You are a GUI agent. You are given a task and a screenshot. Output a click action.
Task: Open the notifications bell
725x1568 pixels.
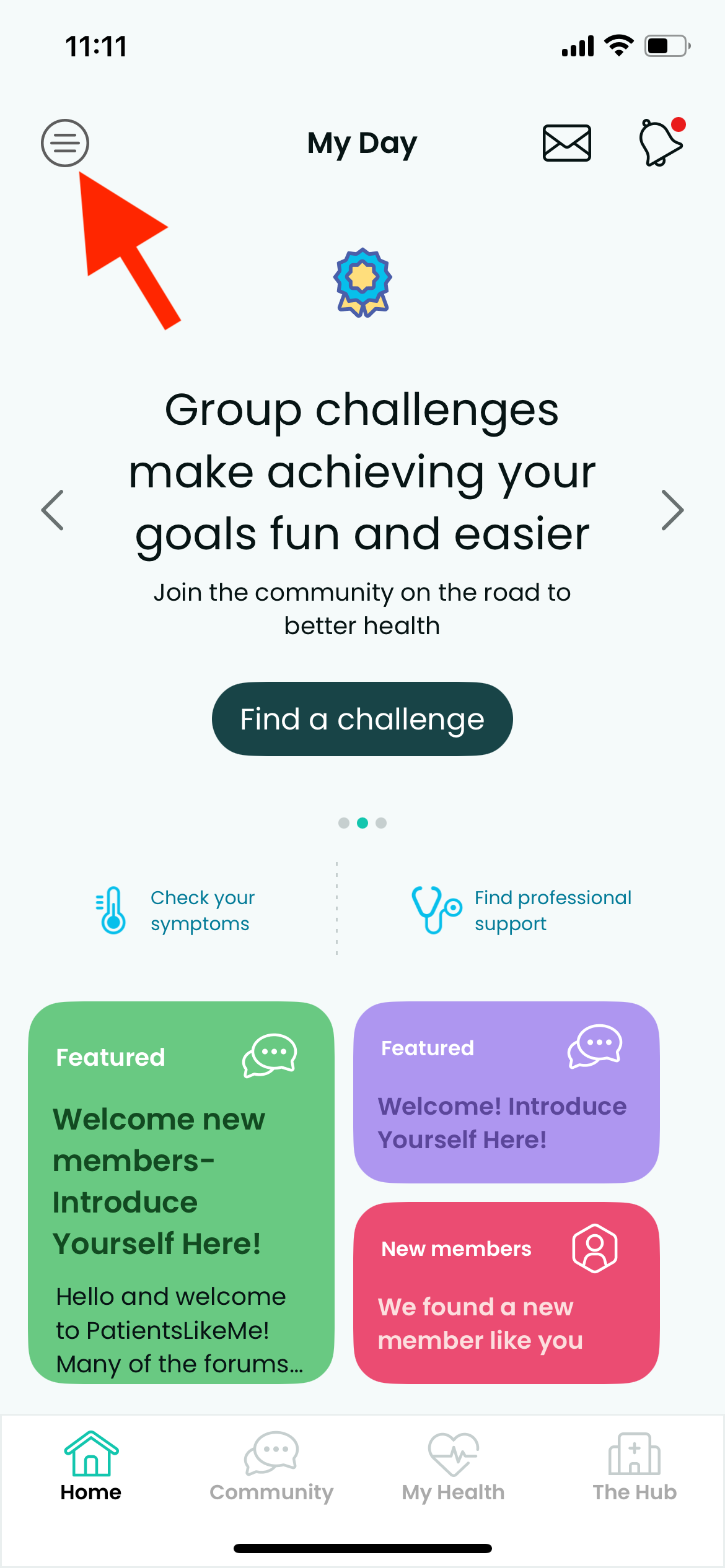tap(661, 143)
